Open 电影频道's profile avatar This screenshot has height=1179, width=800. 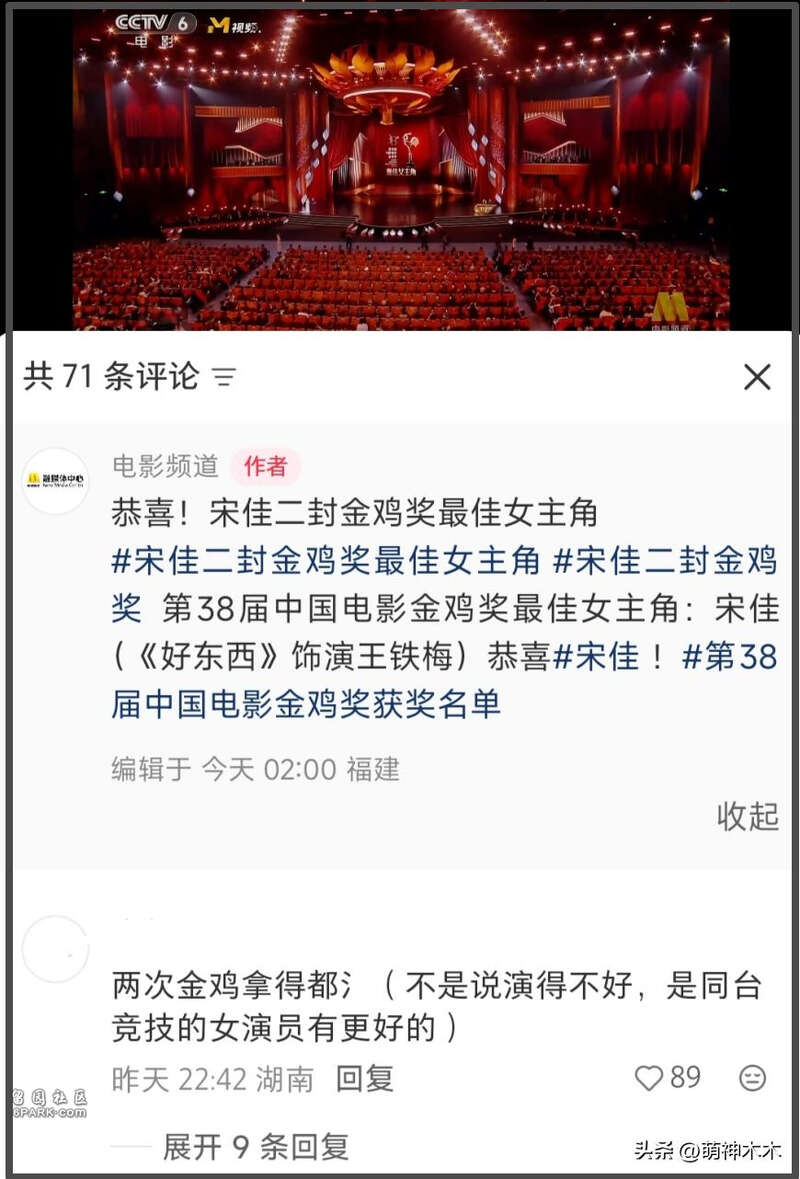(x=56, y=481)
